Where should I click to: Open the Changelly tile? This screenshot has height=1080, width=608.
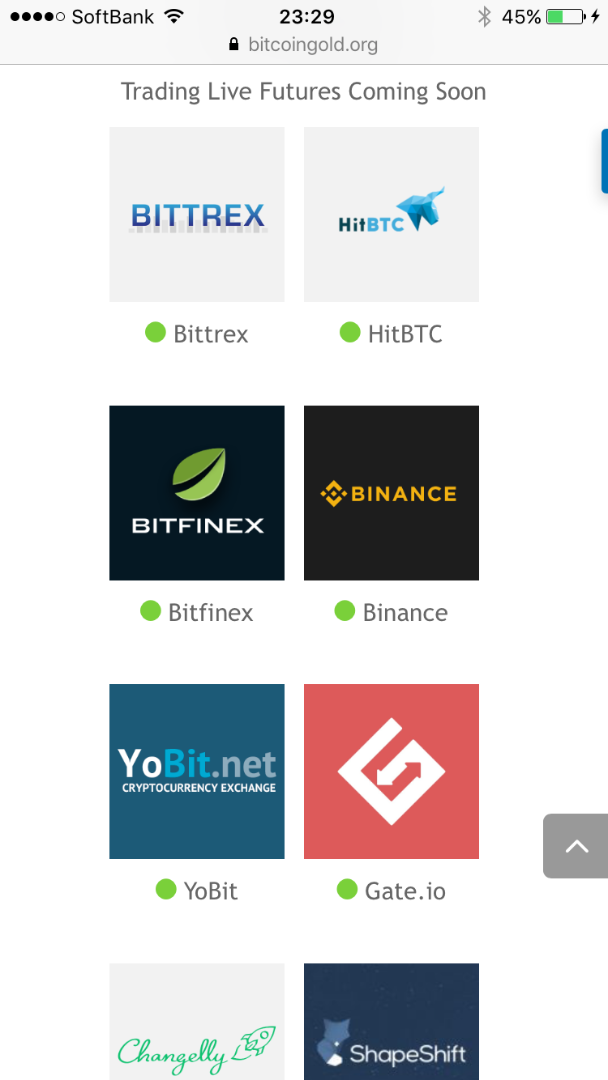(196, 1021)
